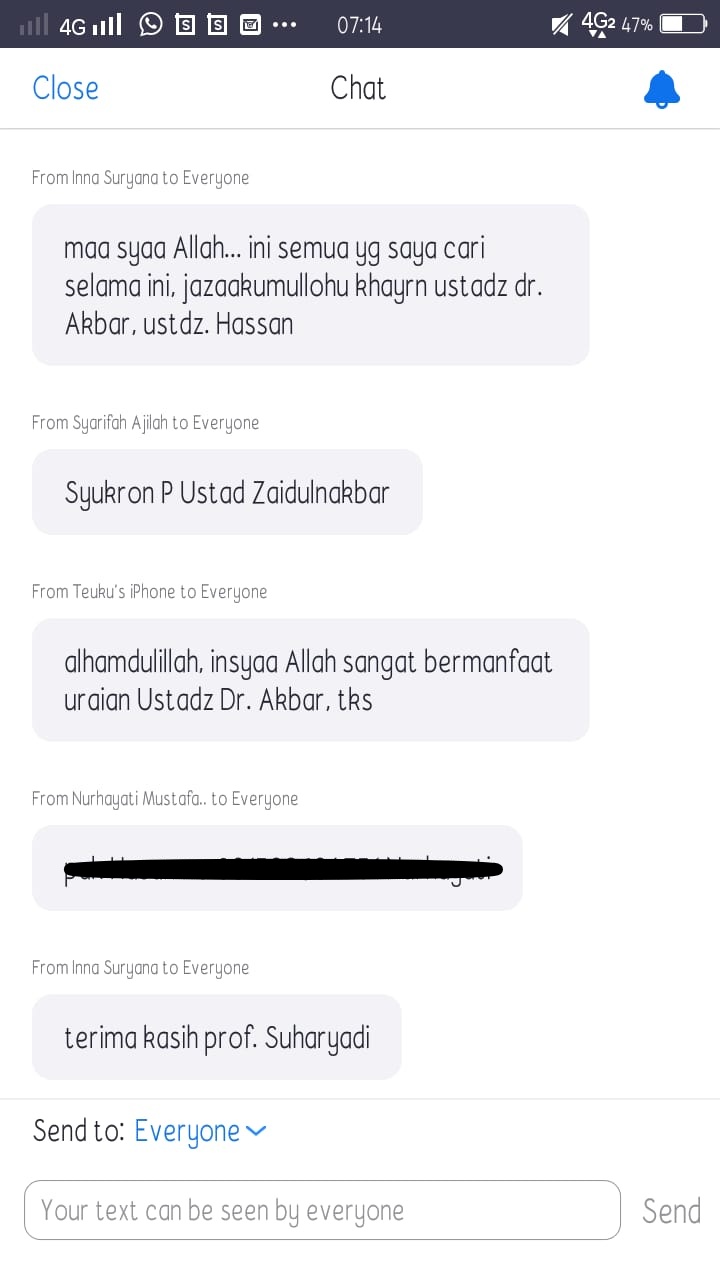Close the chat panel
The height and width of the screenshot is (1280, 720).
tap(65, 88)
